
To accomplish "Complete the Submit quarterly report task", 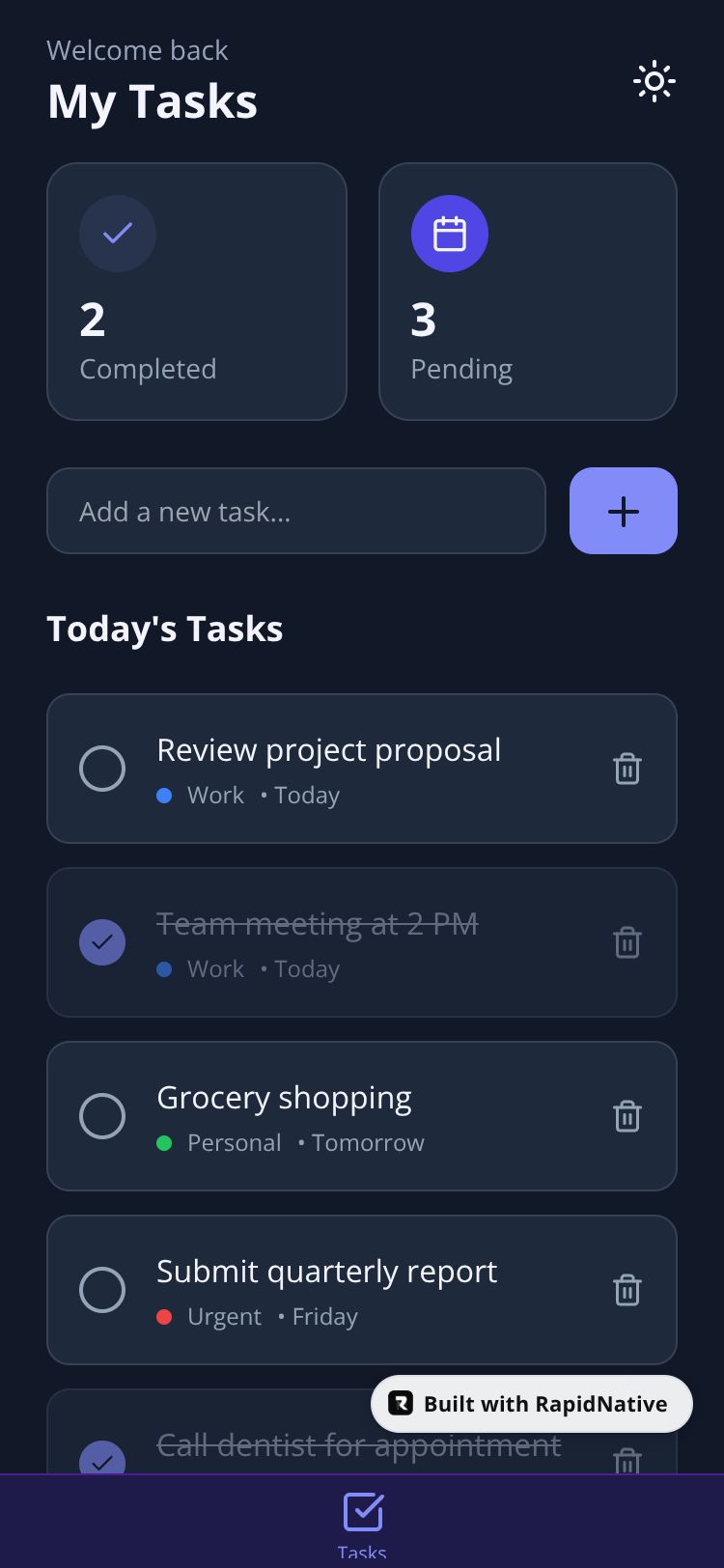I will [102, 1290].
